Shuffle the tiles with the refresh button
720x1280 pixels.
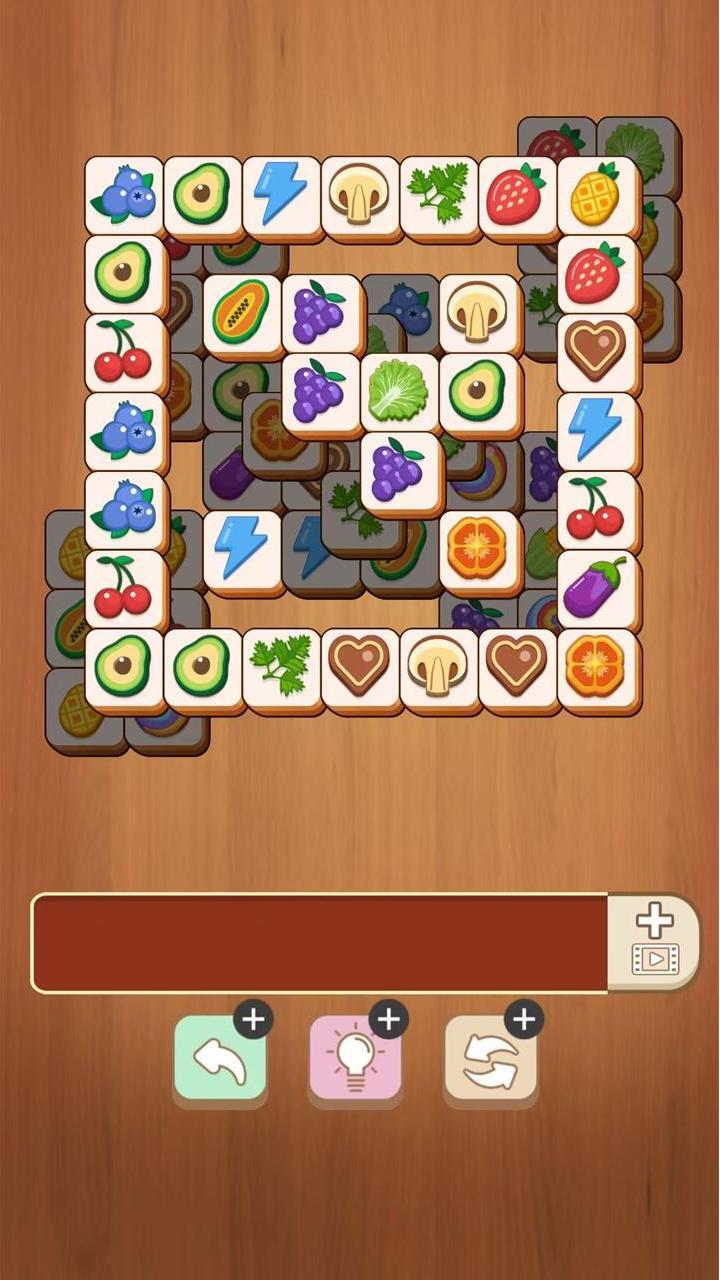coord(490,1059)
